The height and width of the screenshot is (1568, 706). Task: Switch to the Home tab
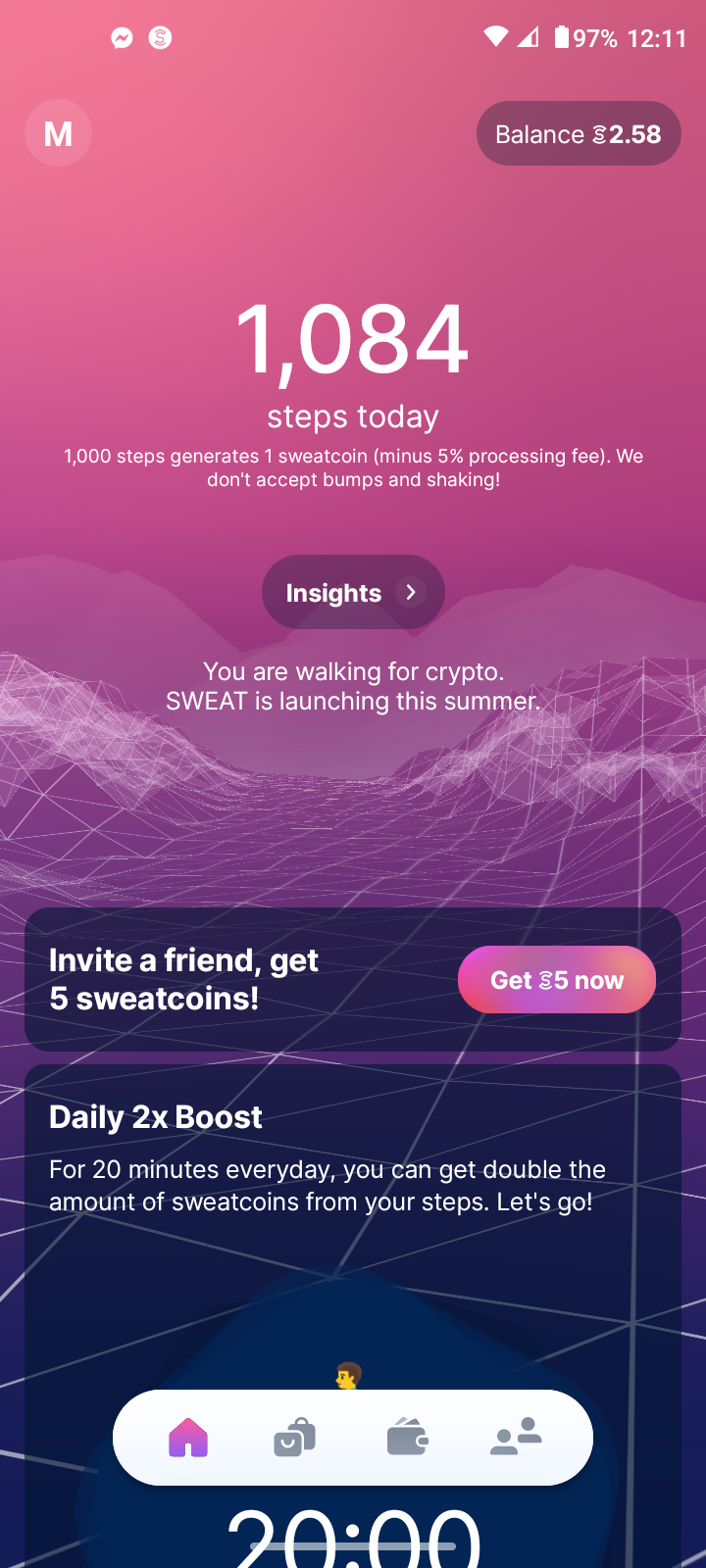click(x=188, y=1438)
